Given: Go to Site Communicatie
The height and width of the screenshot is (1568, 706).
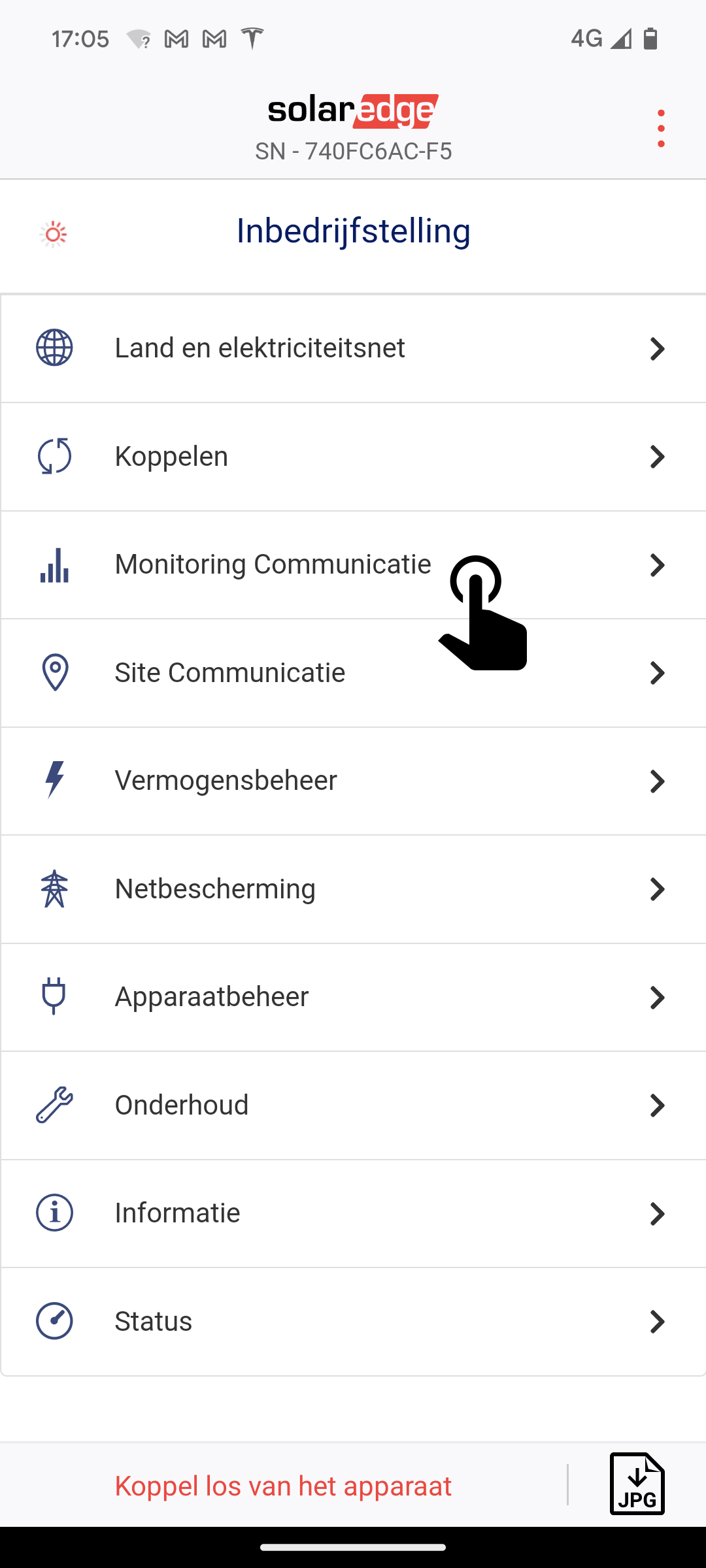Looking at the screenshot, I should tap(353, 673).
